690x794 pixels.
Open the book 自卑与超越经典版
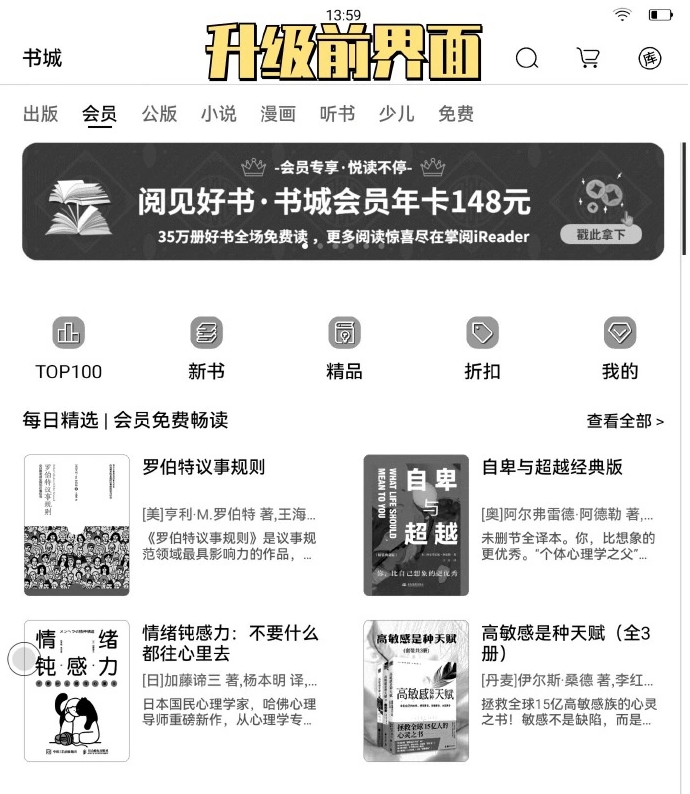415,525
